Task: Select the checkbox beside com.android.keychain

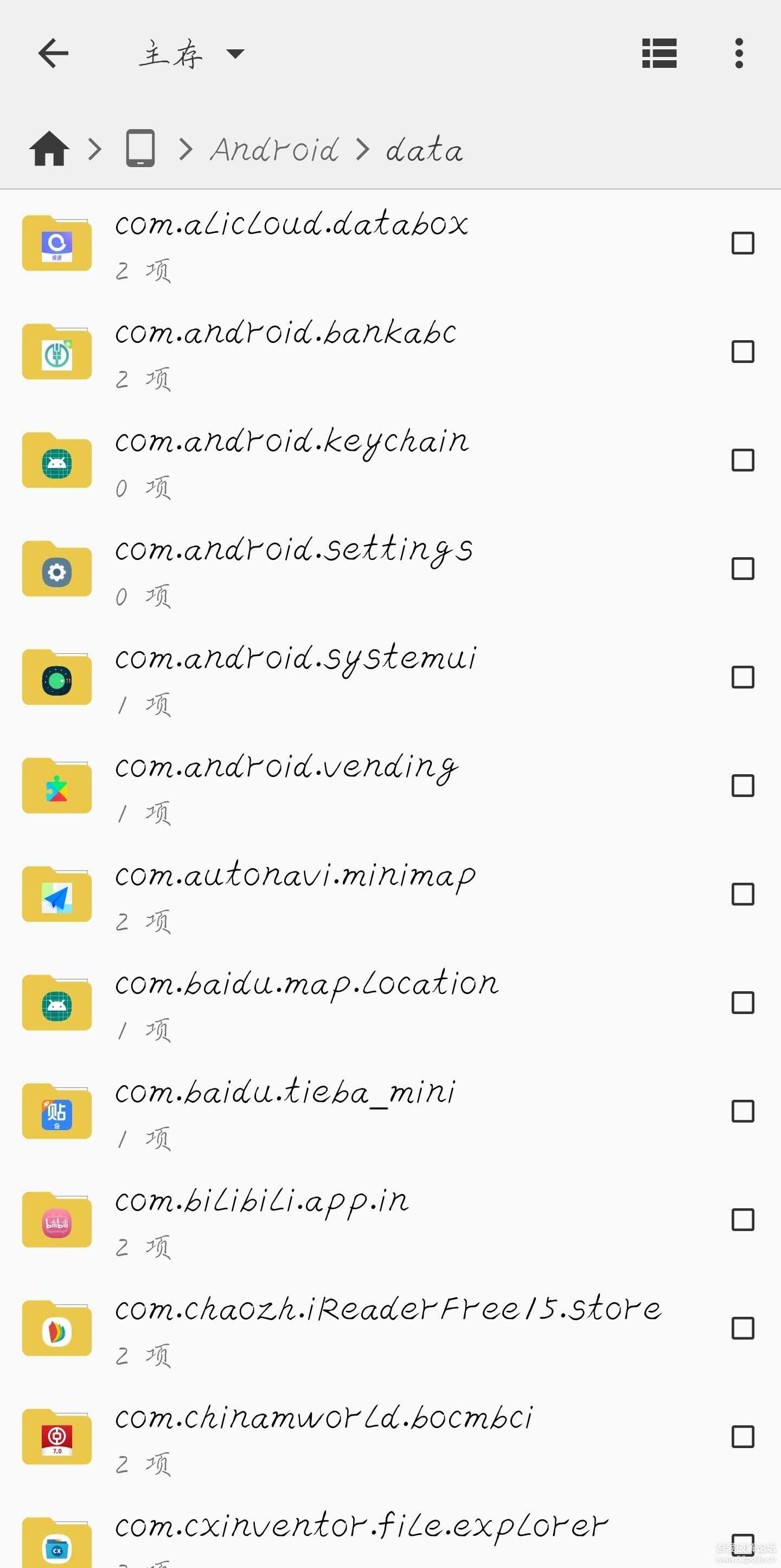Action: [742, 461]
